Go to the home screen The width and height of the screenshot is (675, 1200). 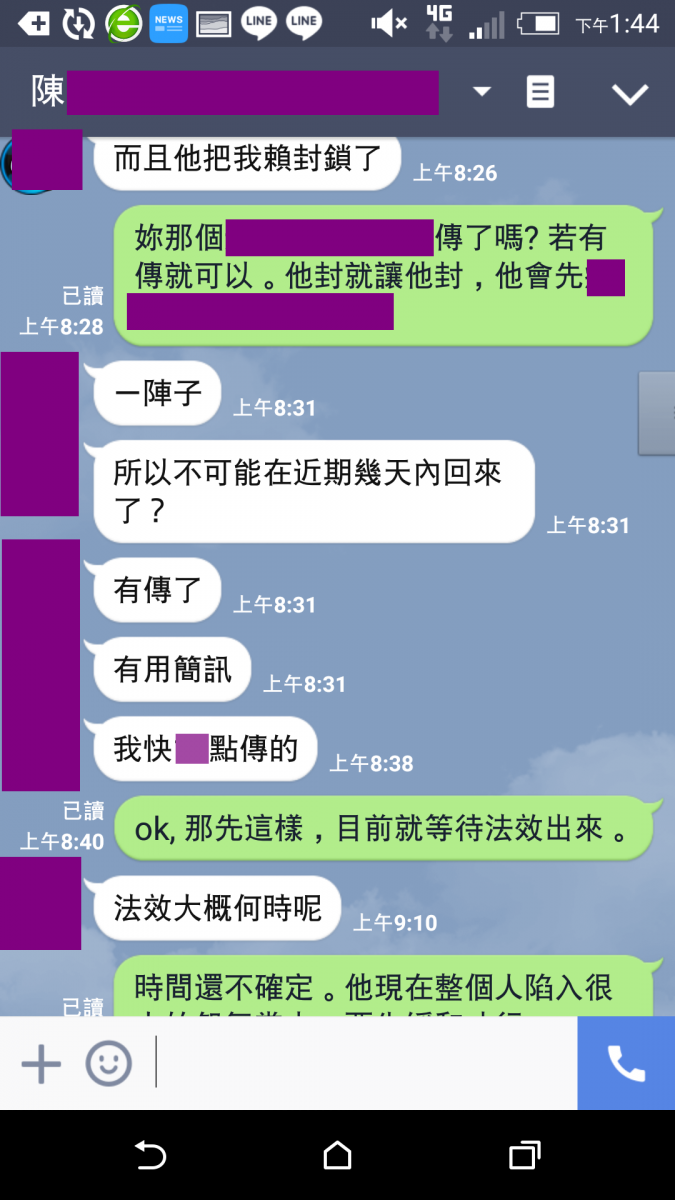tap(338, 1156)
